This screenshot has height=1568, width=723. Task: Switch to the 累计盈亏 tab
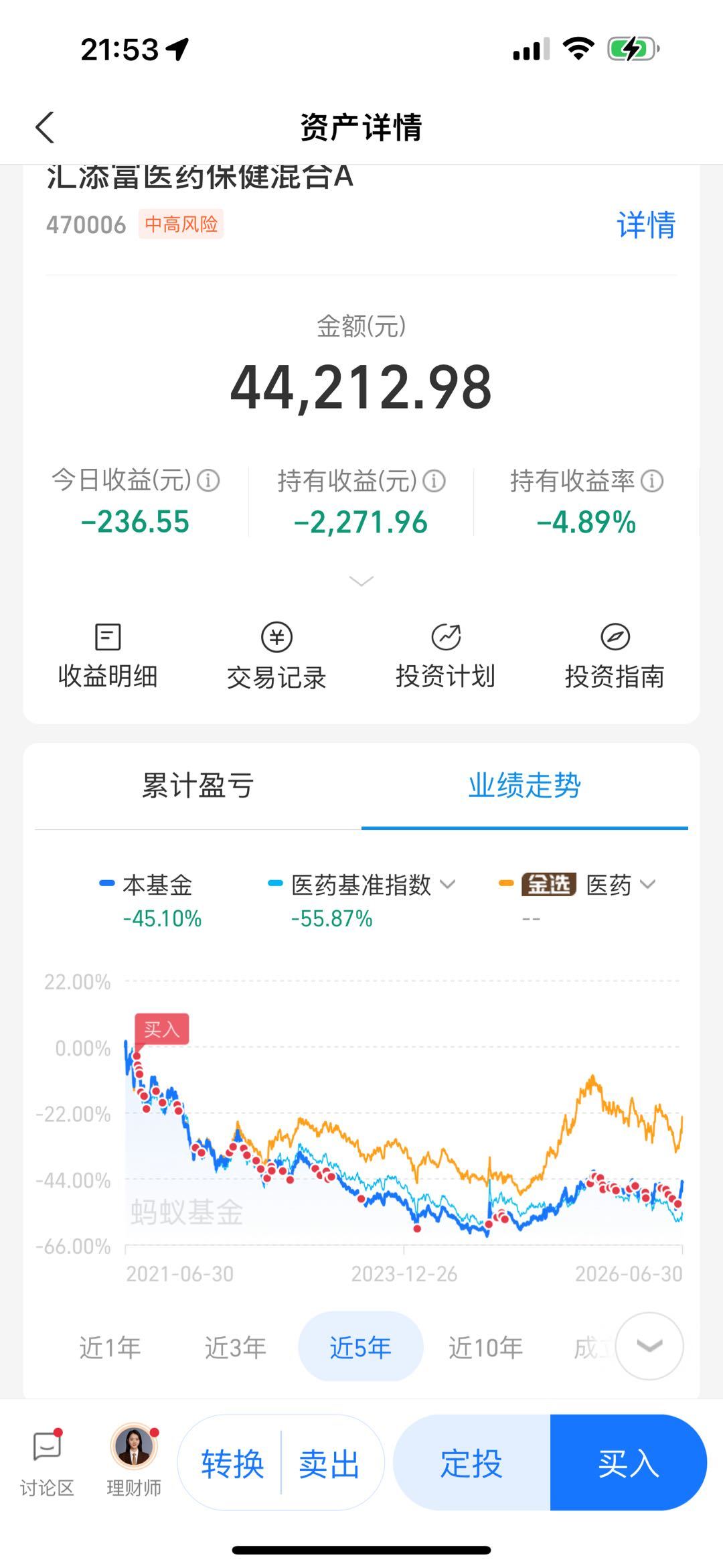click(x=198, y=786)
